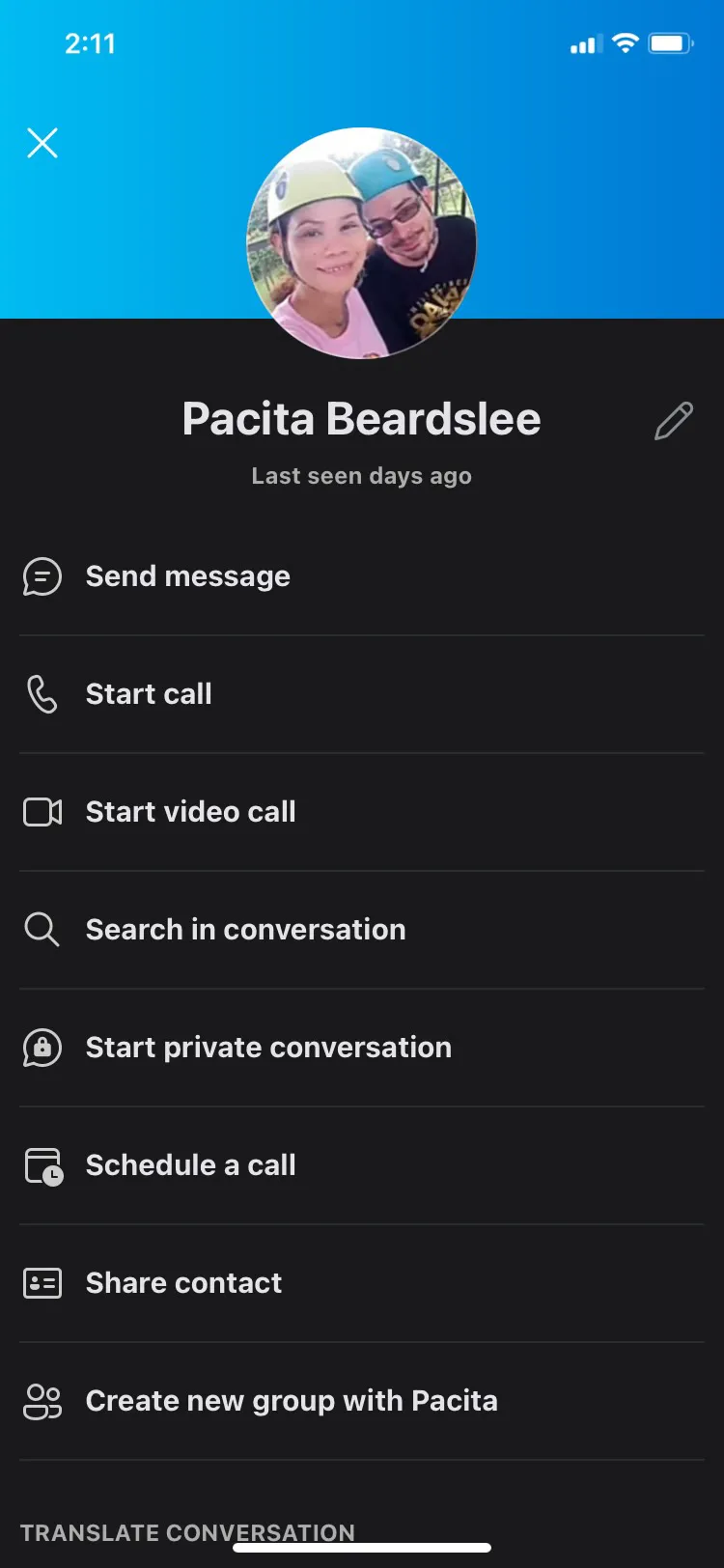This screenshot has width=724, height=1568.
Task: Start video call with Pacita
Action: pos(362,812)
